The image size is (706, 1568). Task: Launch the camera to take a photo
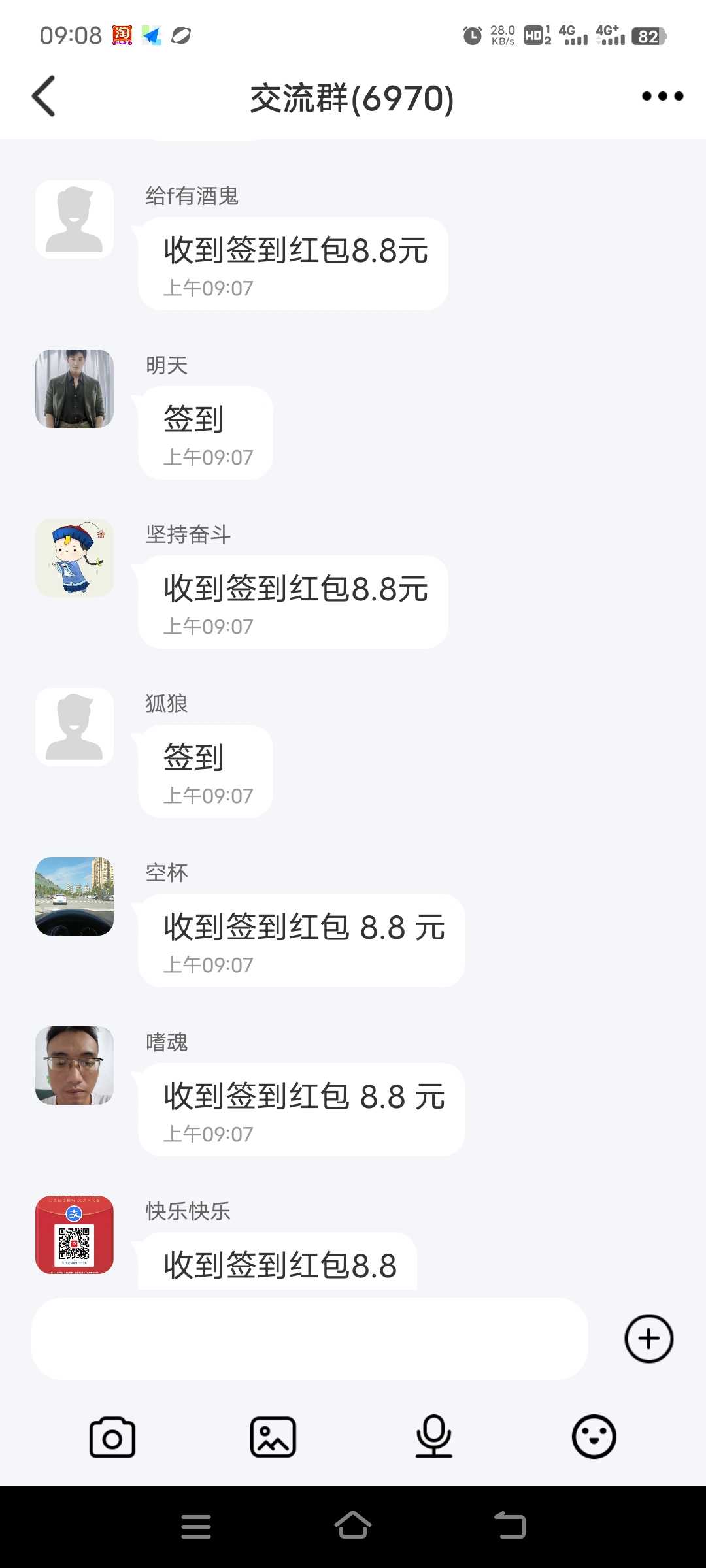tap(112, 1437)
